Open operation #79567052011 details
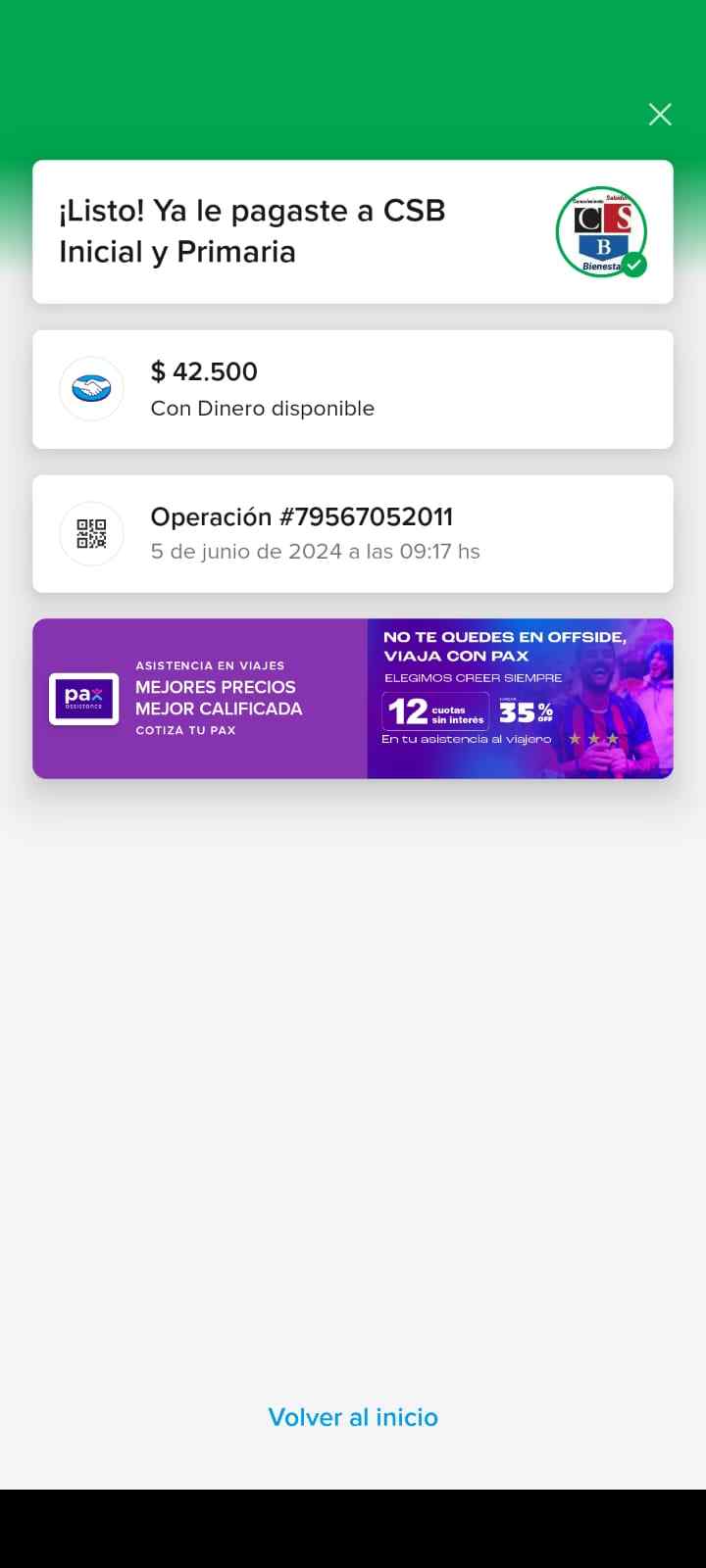This screenshot has height=1568, width=706. click(353, 533)
